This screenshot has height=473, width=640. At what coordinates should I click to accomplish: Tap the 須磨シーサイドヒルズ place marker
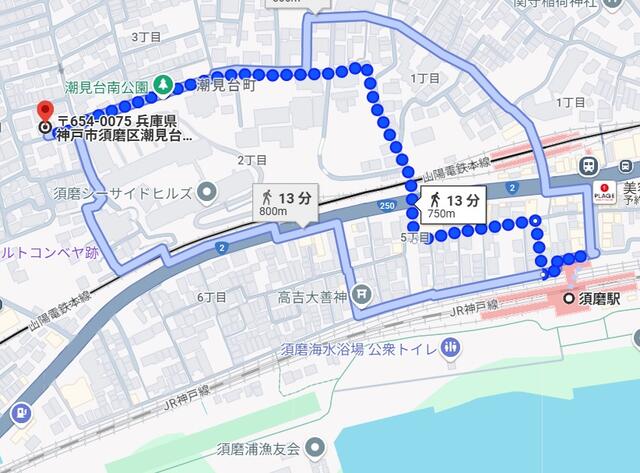pos(208,191)
